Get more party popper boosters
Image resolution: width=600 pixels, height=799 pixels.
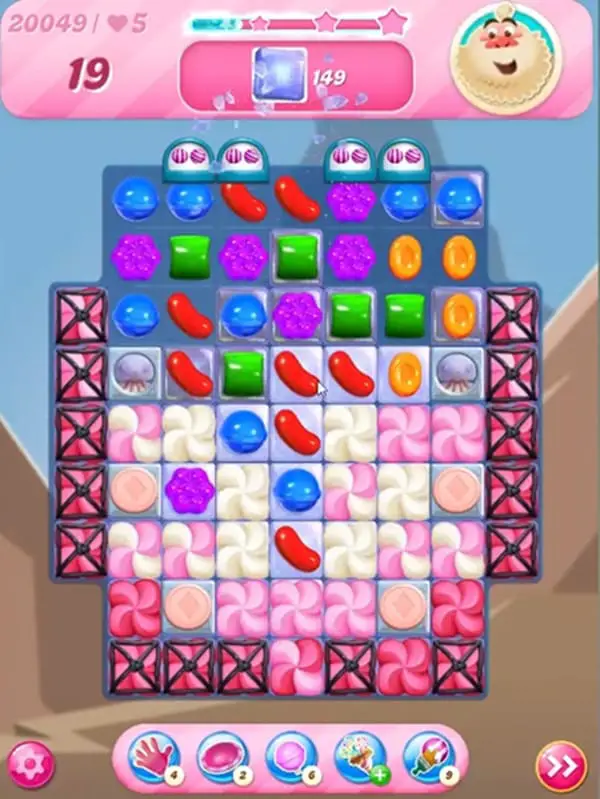tap(358, 758)
